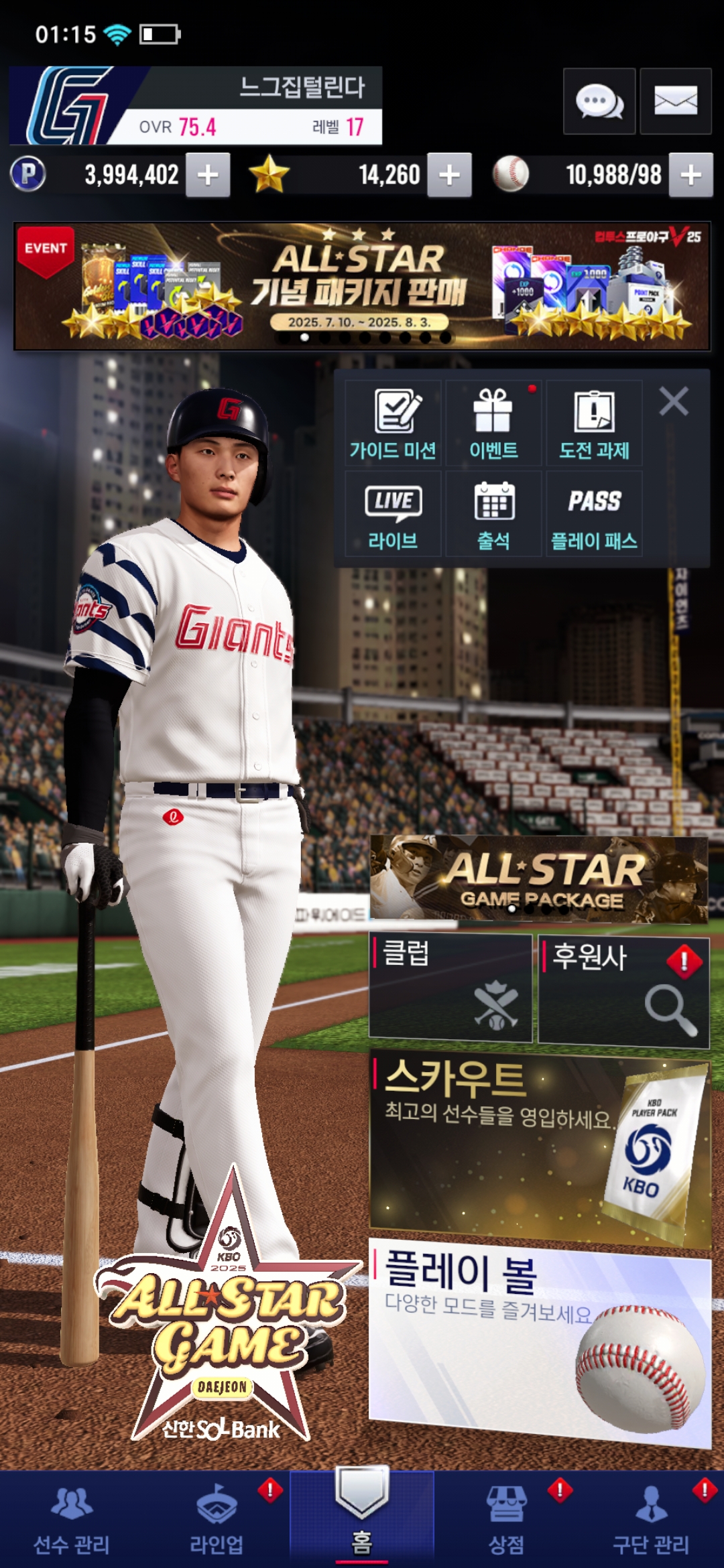Close the quick menu panel
The width and height of the screenshot is (724, 1568).
(674, 401)
